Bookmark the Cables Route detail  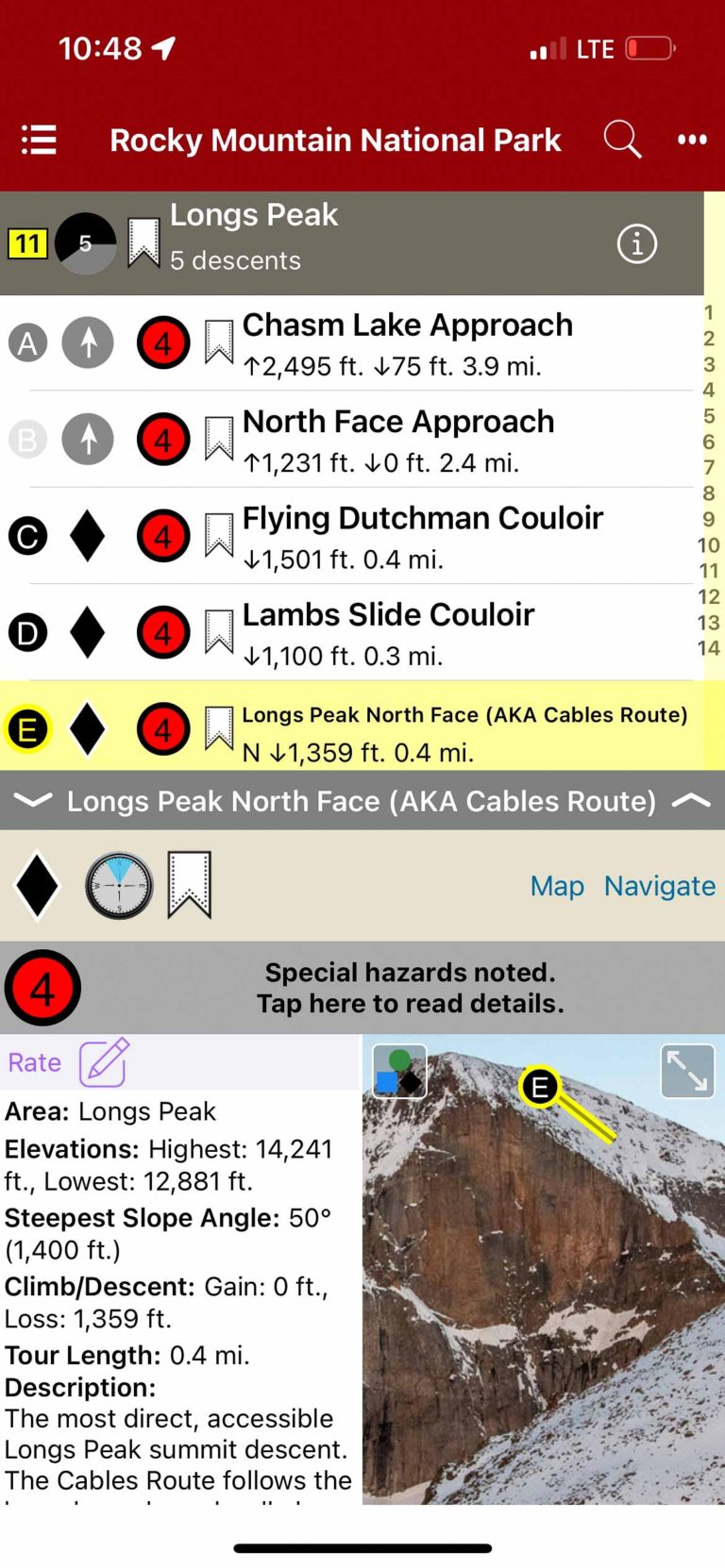point(189,885)
